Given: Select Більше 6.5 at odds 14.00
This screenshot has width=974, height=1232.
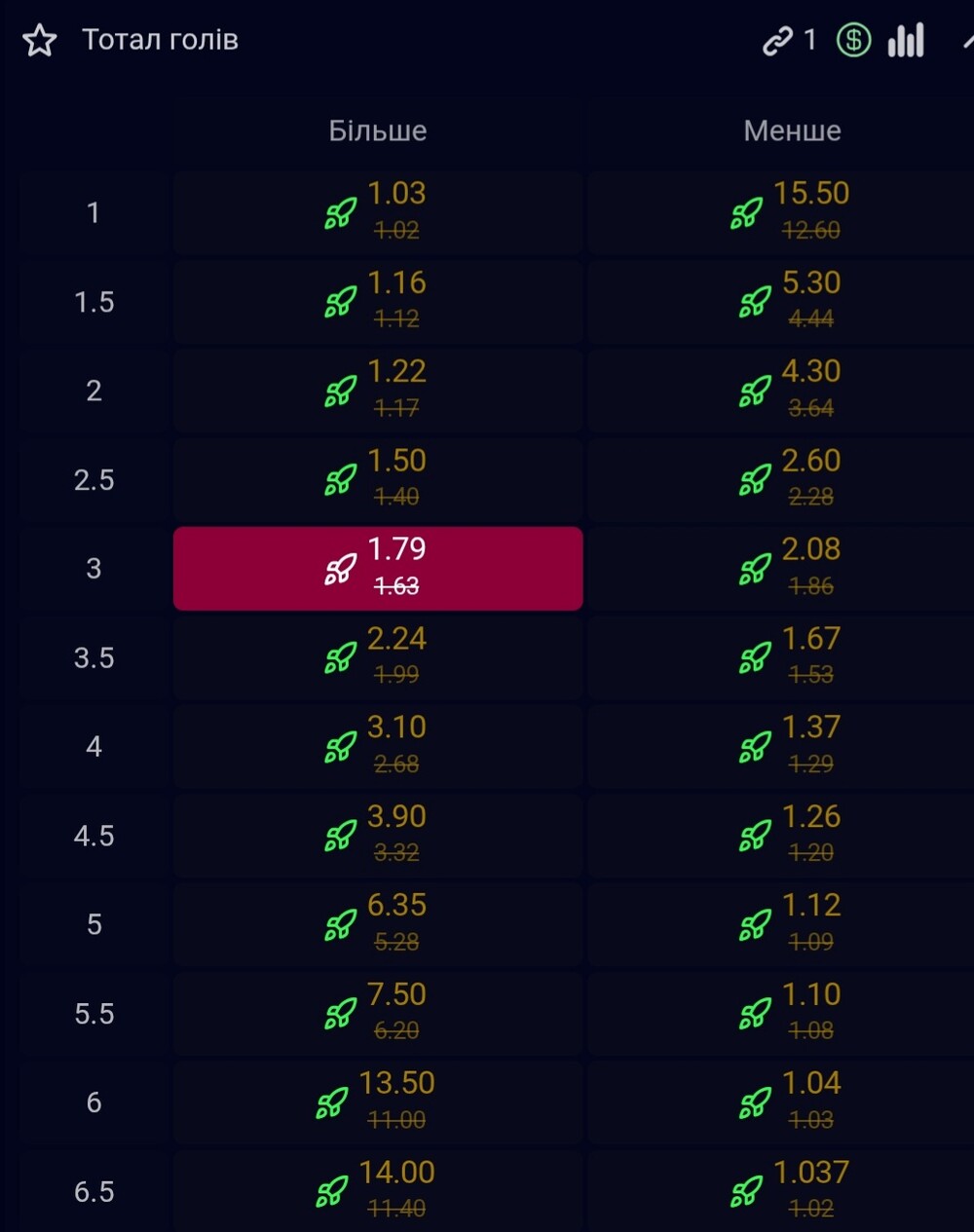Looking at the screenshot, I should tap(378, 1191).
